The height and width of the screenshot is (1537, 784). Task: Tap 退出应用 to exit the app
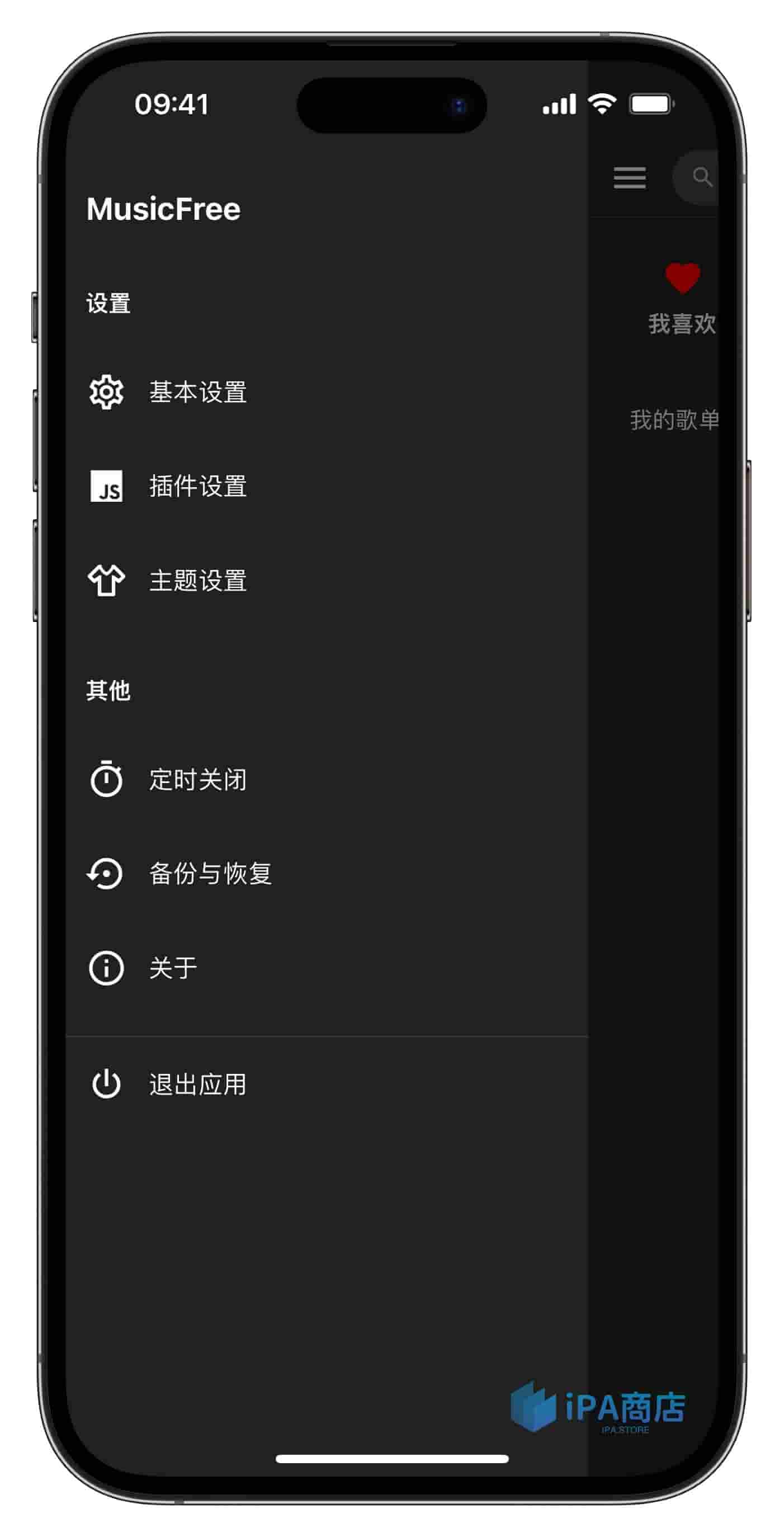point(197,1083)
